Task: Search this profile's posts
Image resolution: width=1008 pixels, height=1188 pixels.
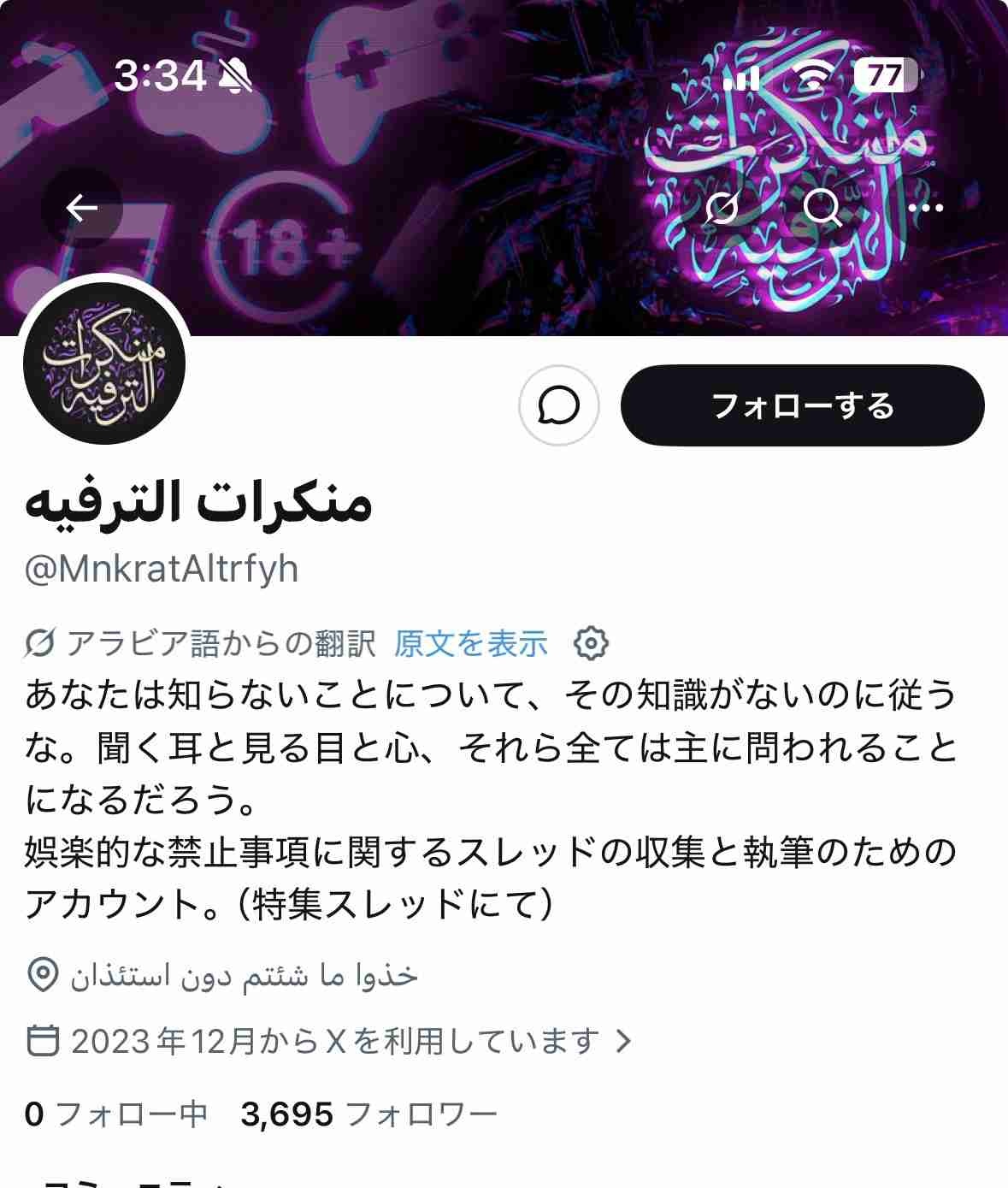Action: [822, 208]
